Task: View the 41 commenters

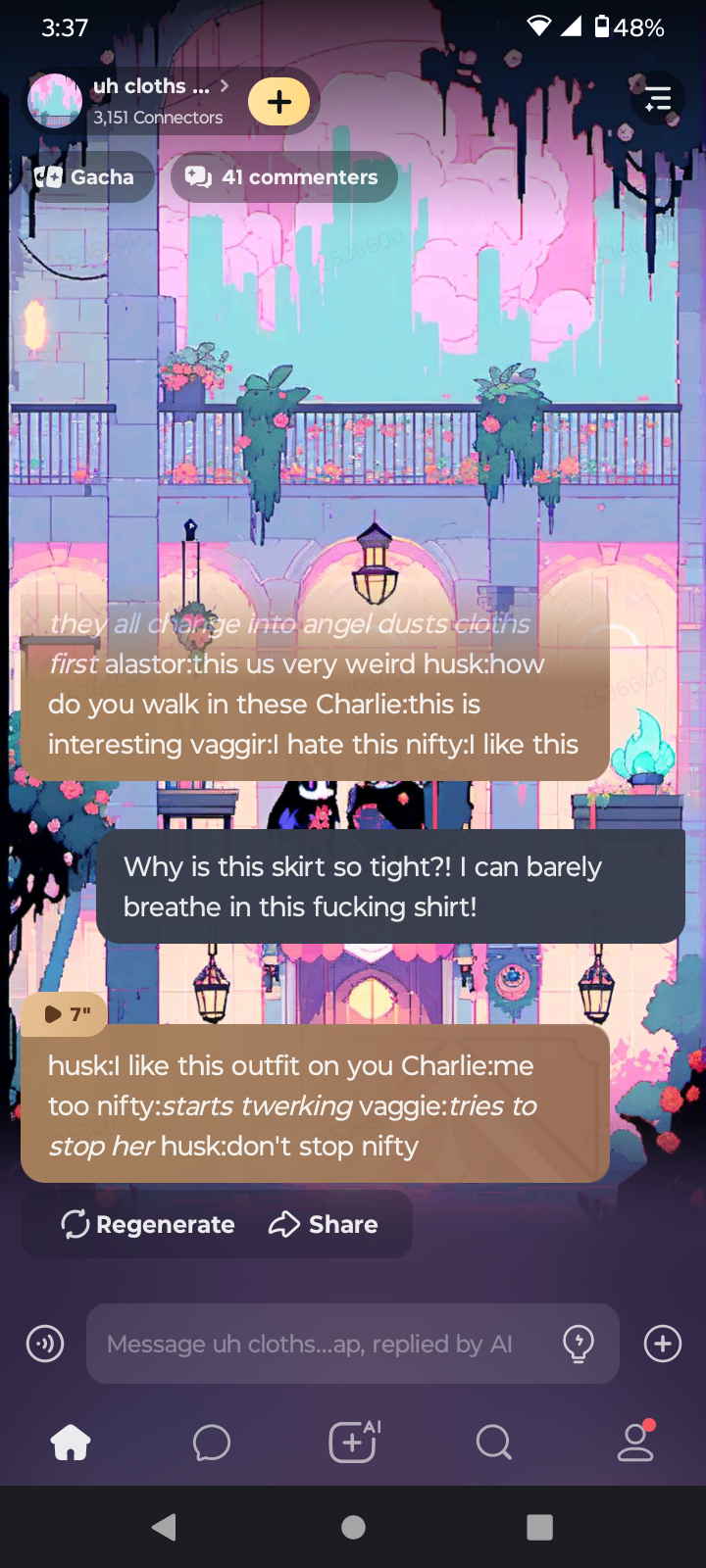Action: pyautogui.click(x=283, y=177)
